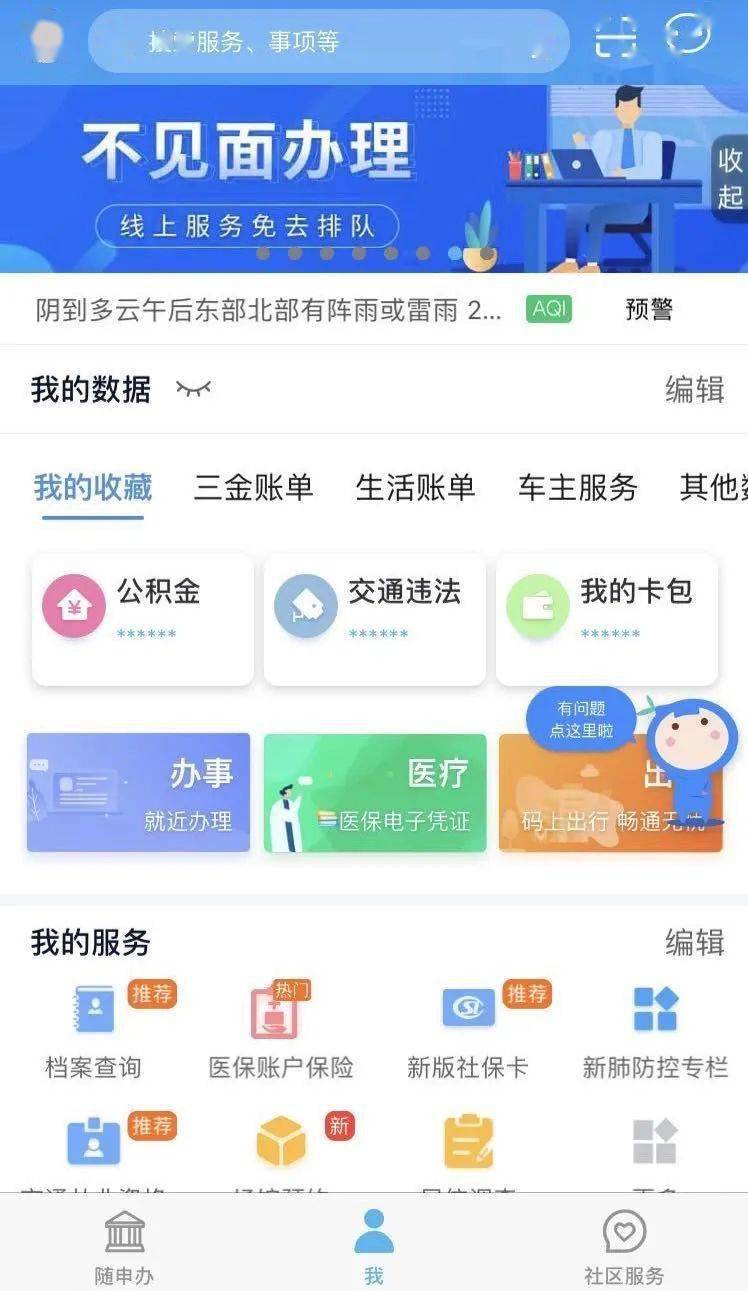The width and height of the screenshot is (748, 1291).
Task: Open the 交通违法 card
Action: [x=375, y=619]
